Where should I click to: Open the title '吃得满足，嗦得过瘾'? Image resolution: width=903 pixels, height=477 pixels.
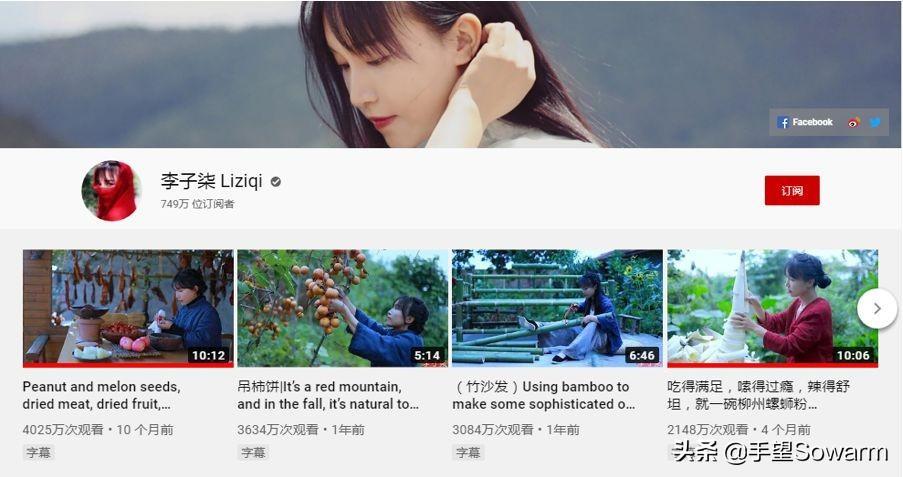click(x=757, y=395)
